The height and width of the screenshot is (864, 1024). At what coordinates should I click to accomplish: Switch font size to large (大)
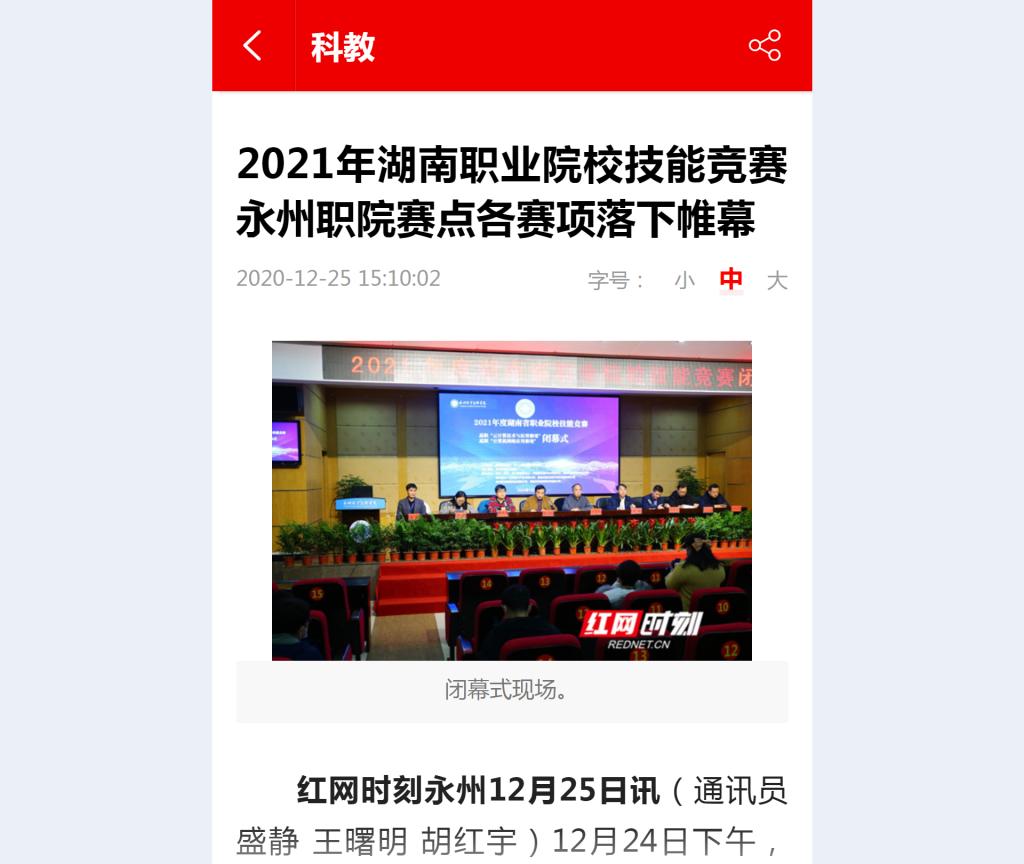777,280
